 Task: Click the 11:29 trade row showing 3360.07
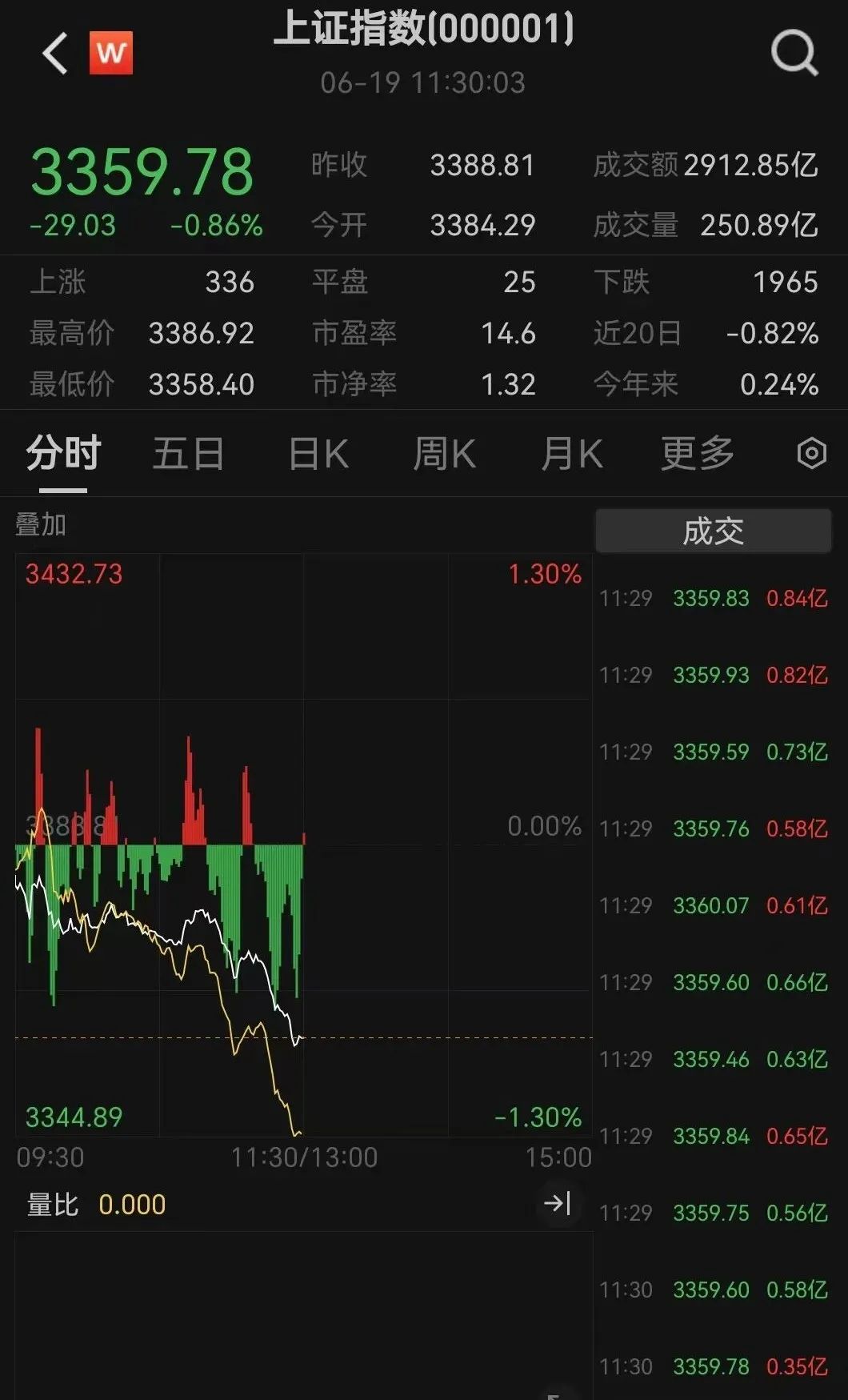712,905
